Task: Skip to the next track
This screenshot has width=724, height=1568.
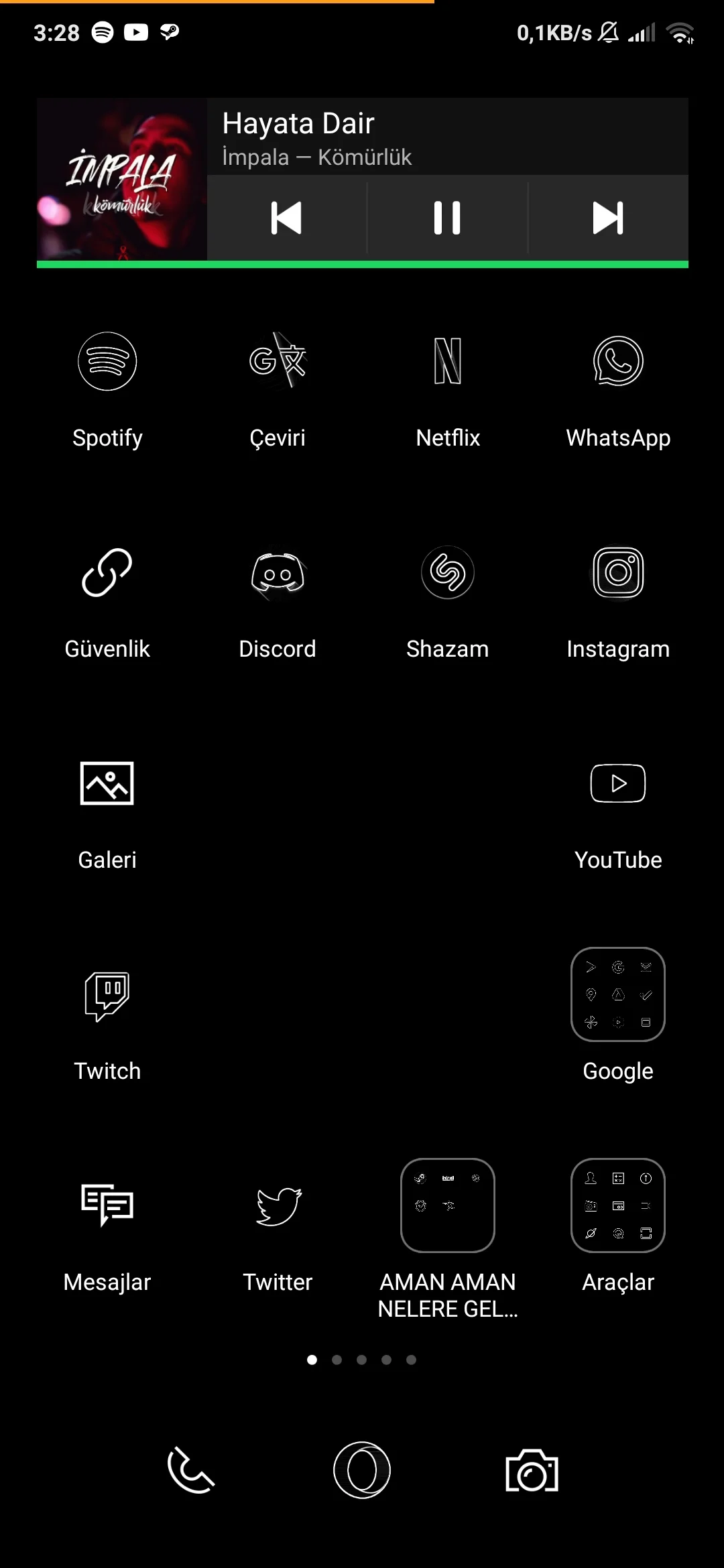Action: (607, 218)
